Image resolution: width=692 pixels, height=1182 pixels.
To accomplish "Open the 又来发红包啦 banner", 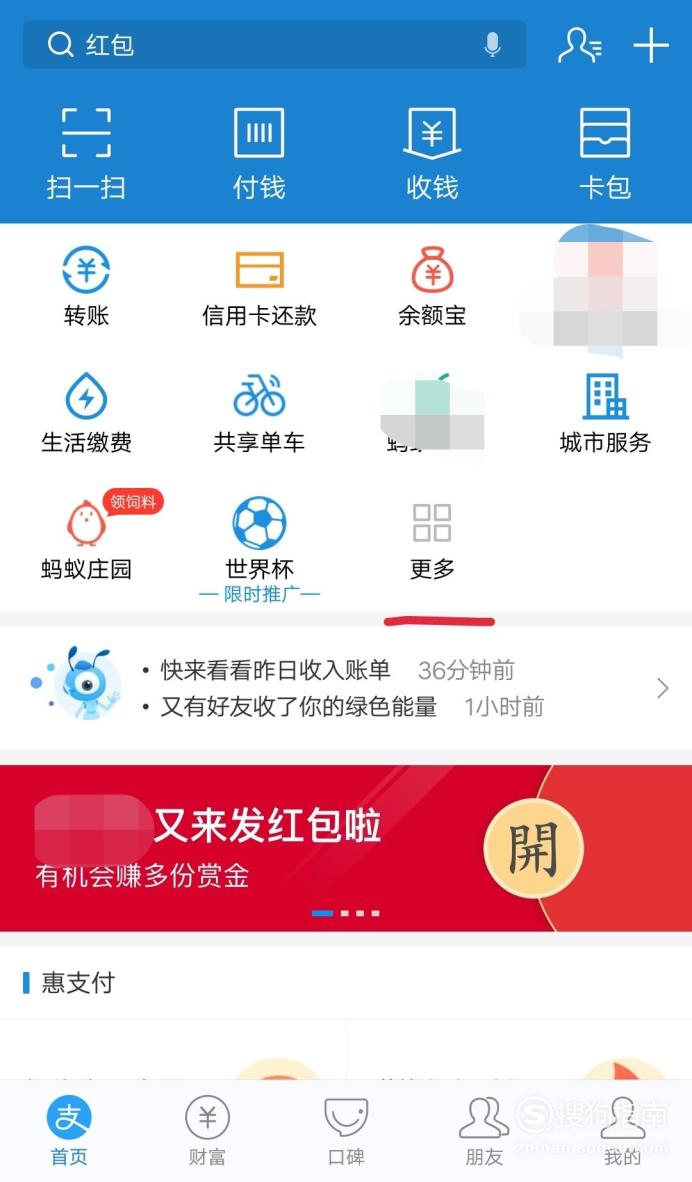I will coord(346,848).
